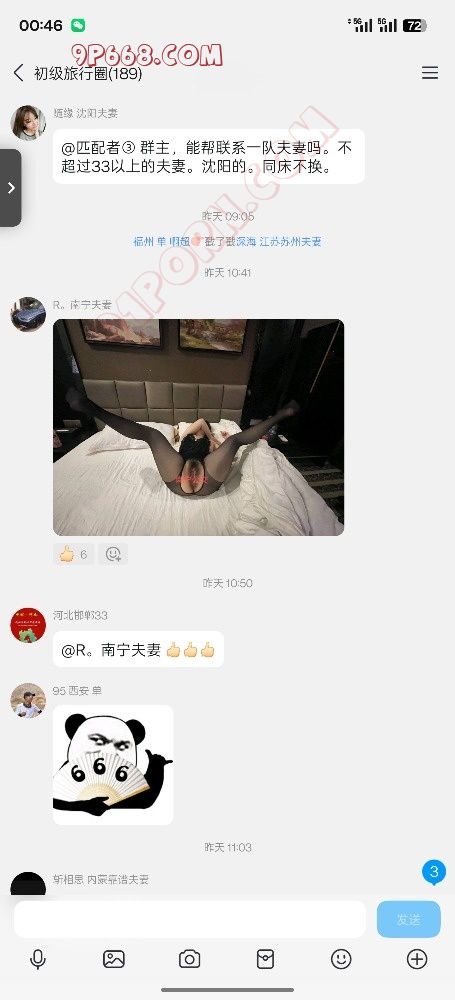View profile of 95 西安 单

pyautogui.click(x=28, y=700)
